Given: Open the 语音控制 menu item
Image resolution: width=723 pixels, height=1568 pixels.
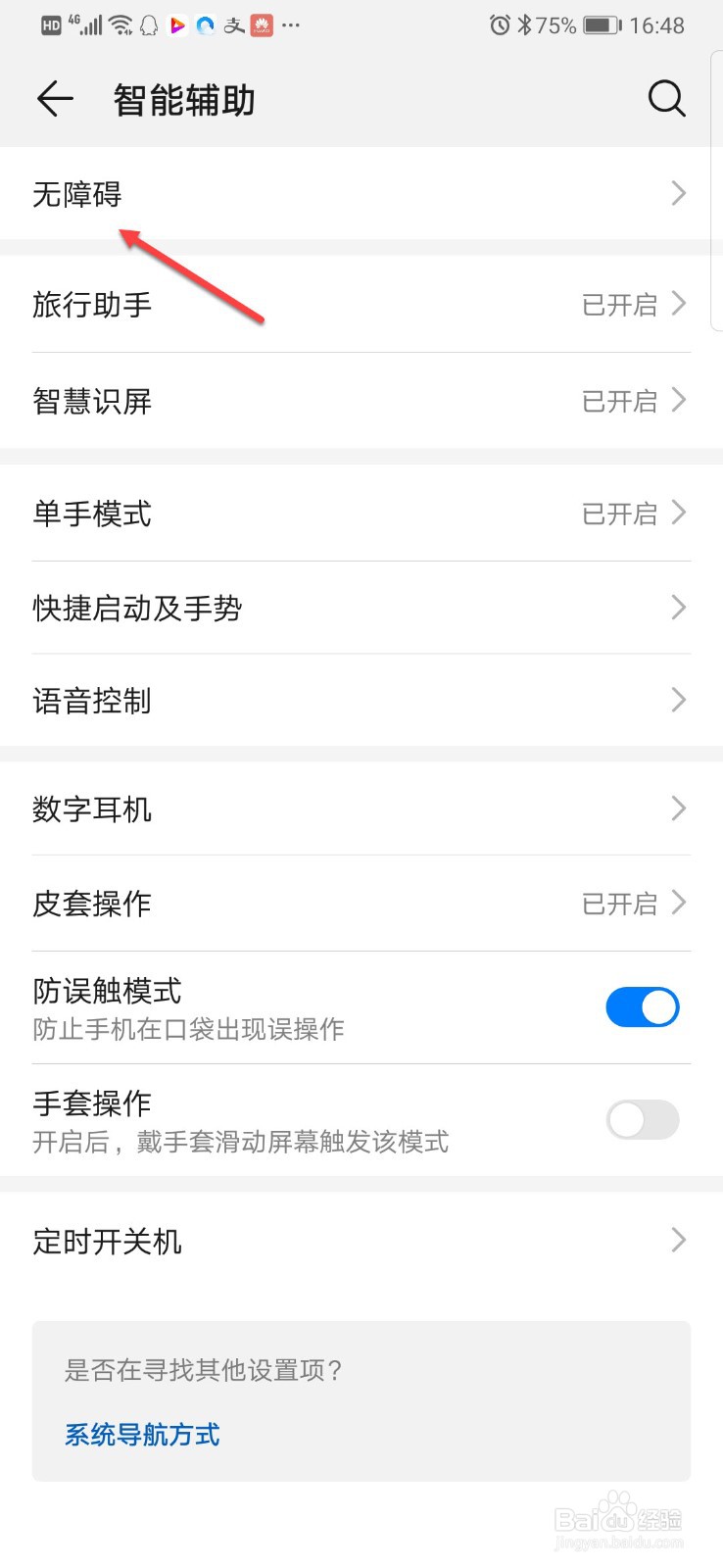Looking at the screenshot, I should 361,700.
